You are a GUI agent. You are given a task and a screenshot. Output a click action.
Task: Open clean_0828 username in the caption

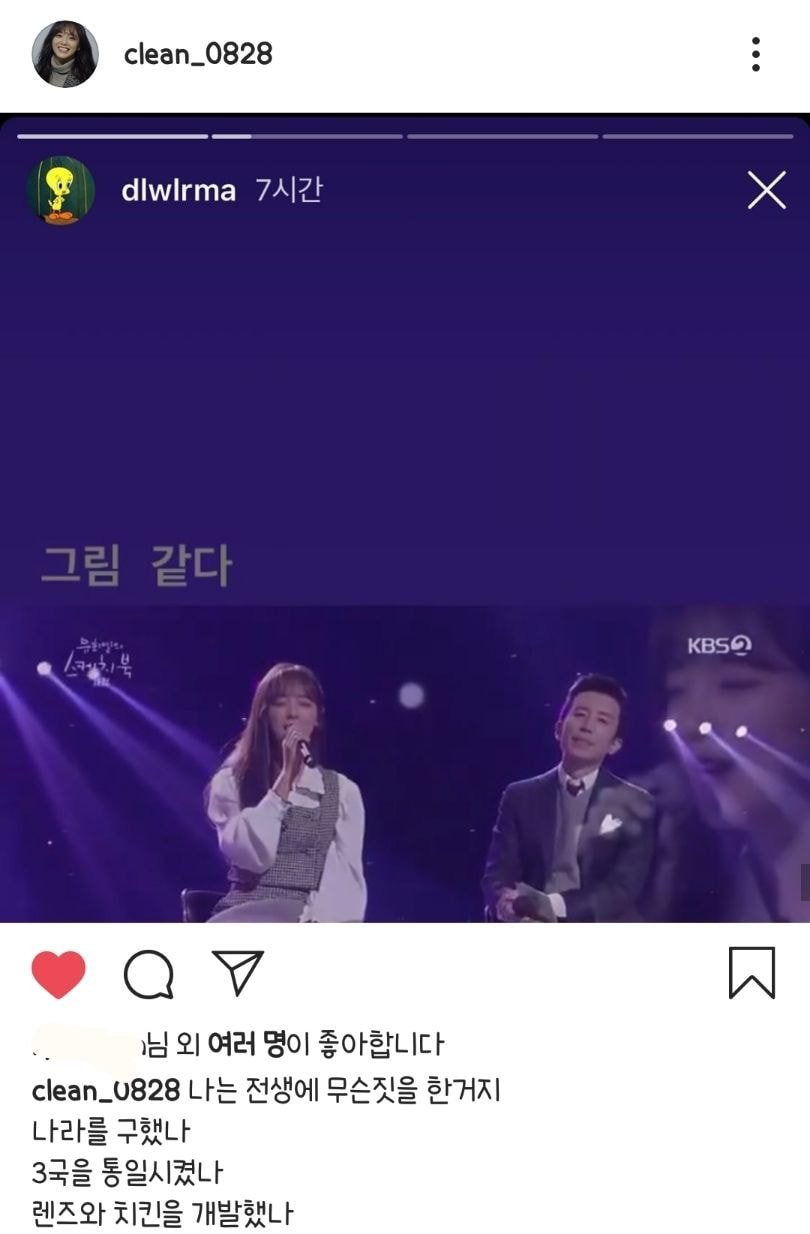click(105, 1089)
